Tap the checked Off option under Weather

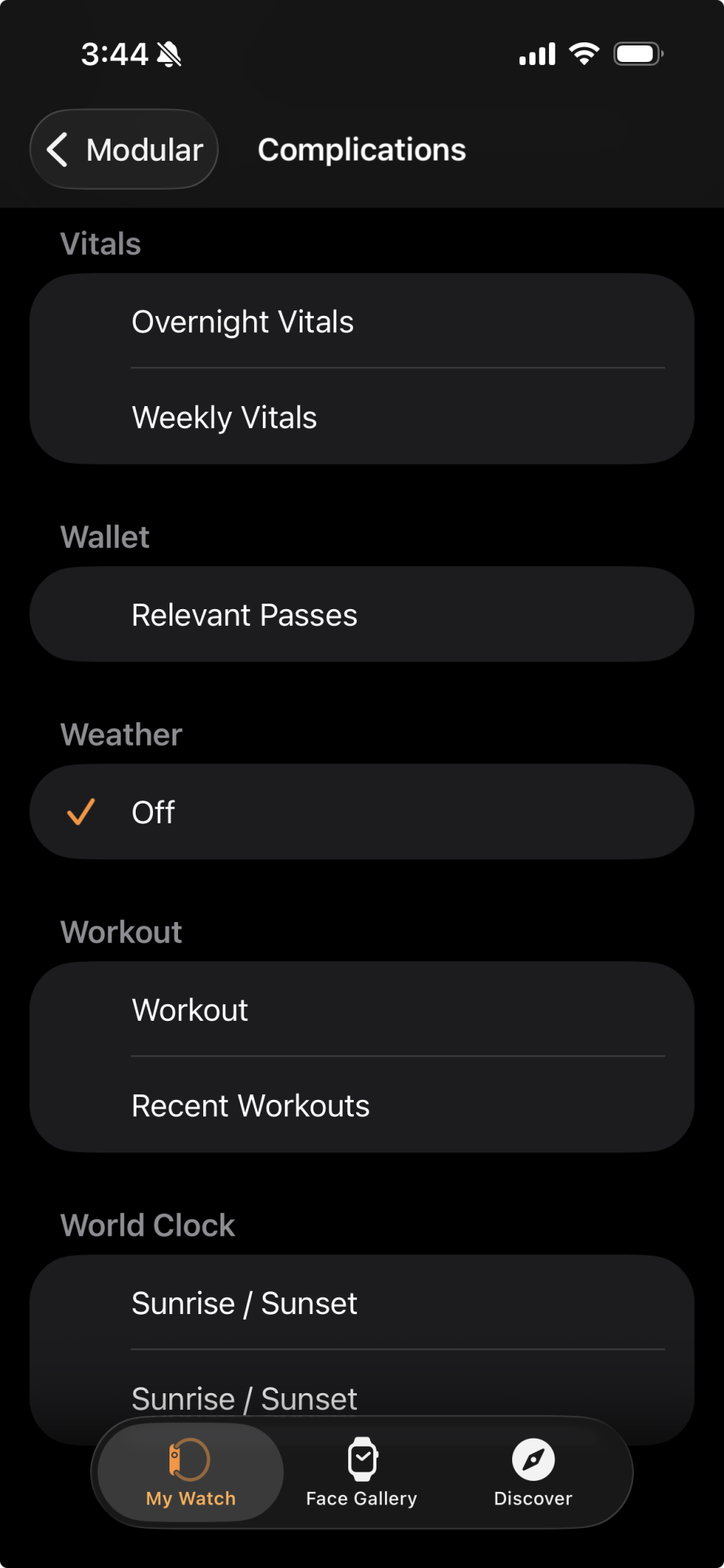click(361, 812)
